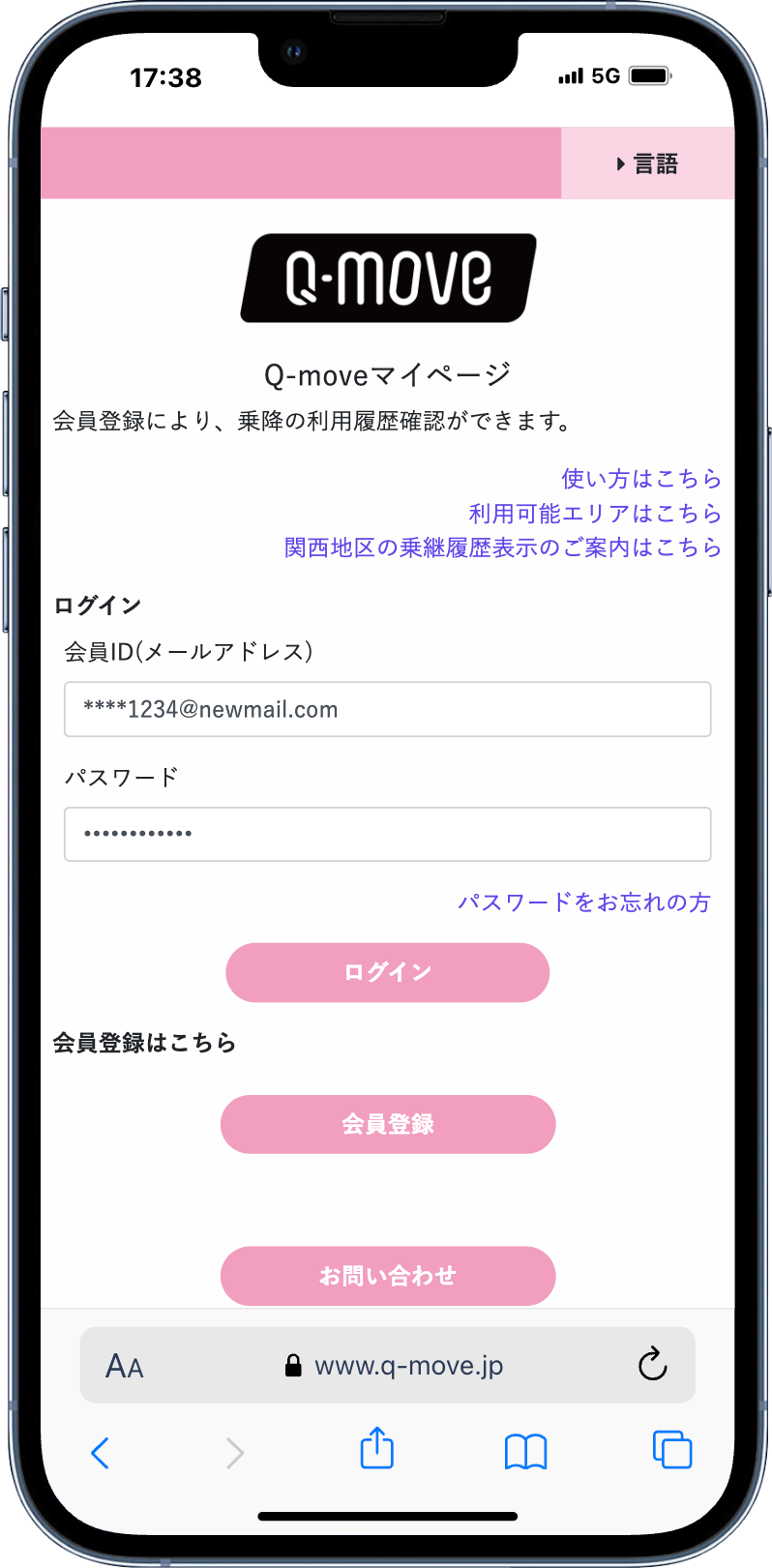Open the 言語 language menu
The height and width of the screenshot is (1568, 772).
coord(647,163)
